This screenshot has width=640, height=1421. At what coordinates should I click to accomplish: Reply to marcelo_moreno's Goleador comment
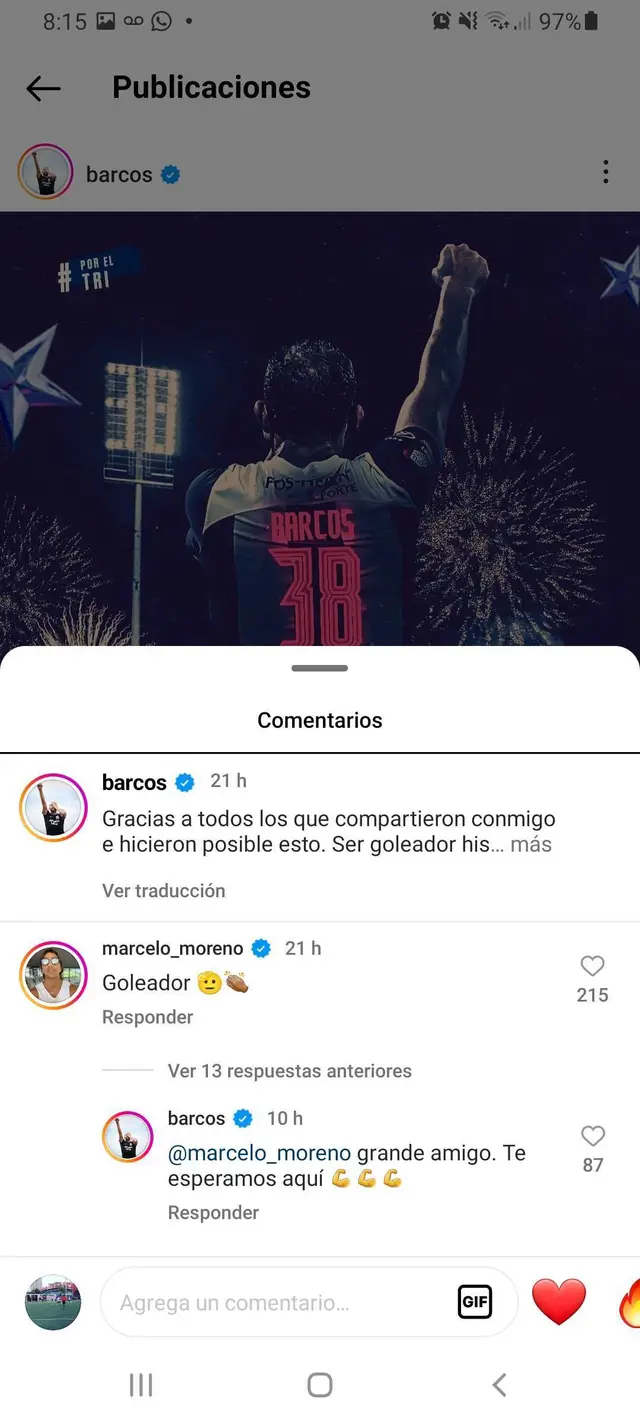[x=148, y=1017]
